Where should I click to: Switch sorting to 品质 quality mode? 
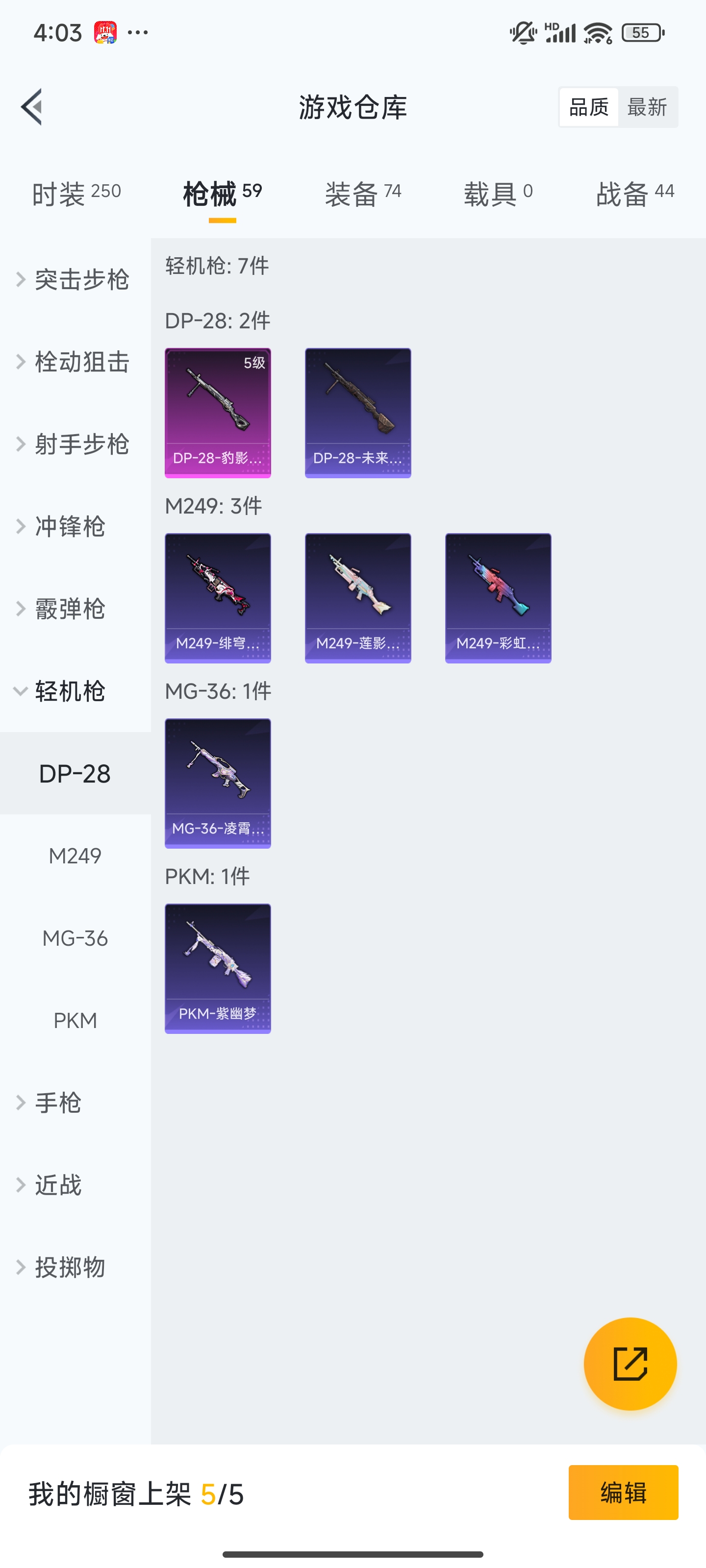pyautogui.click(x=588, y=106)
